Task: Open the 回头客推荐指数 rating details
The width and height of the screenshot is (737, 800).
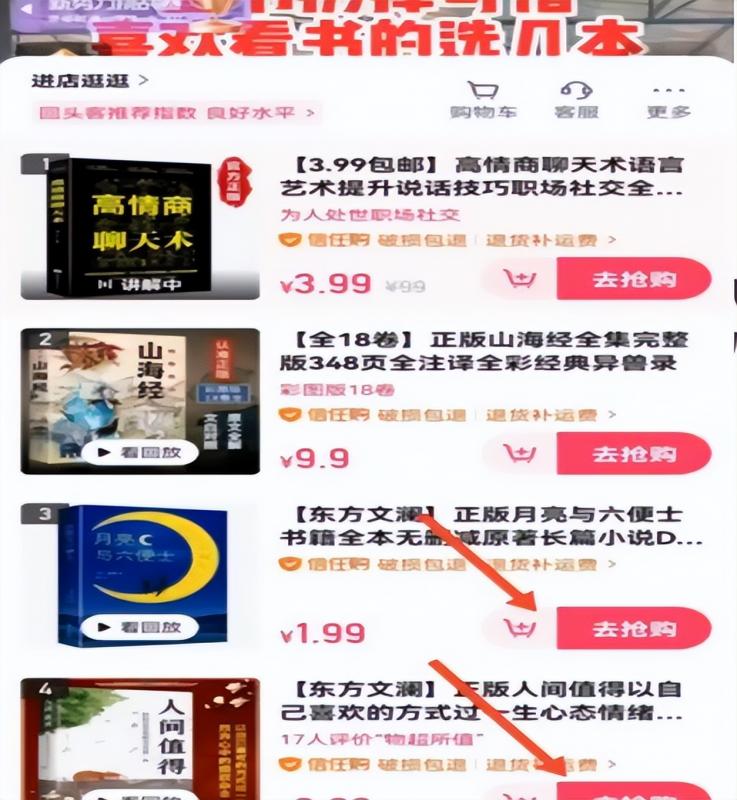Action: (x=176, y=113)
